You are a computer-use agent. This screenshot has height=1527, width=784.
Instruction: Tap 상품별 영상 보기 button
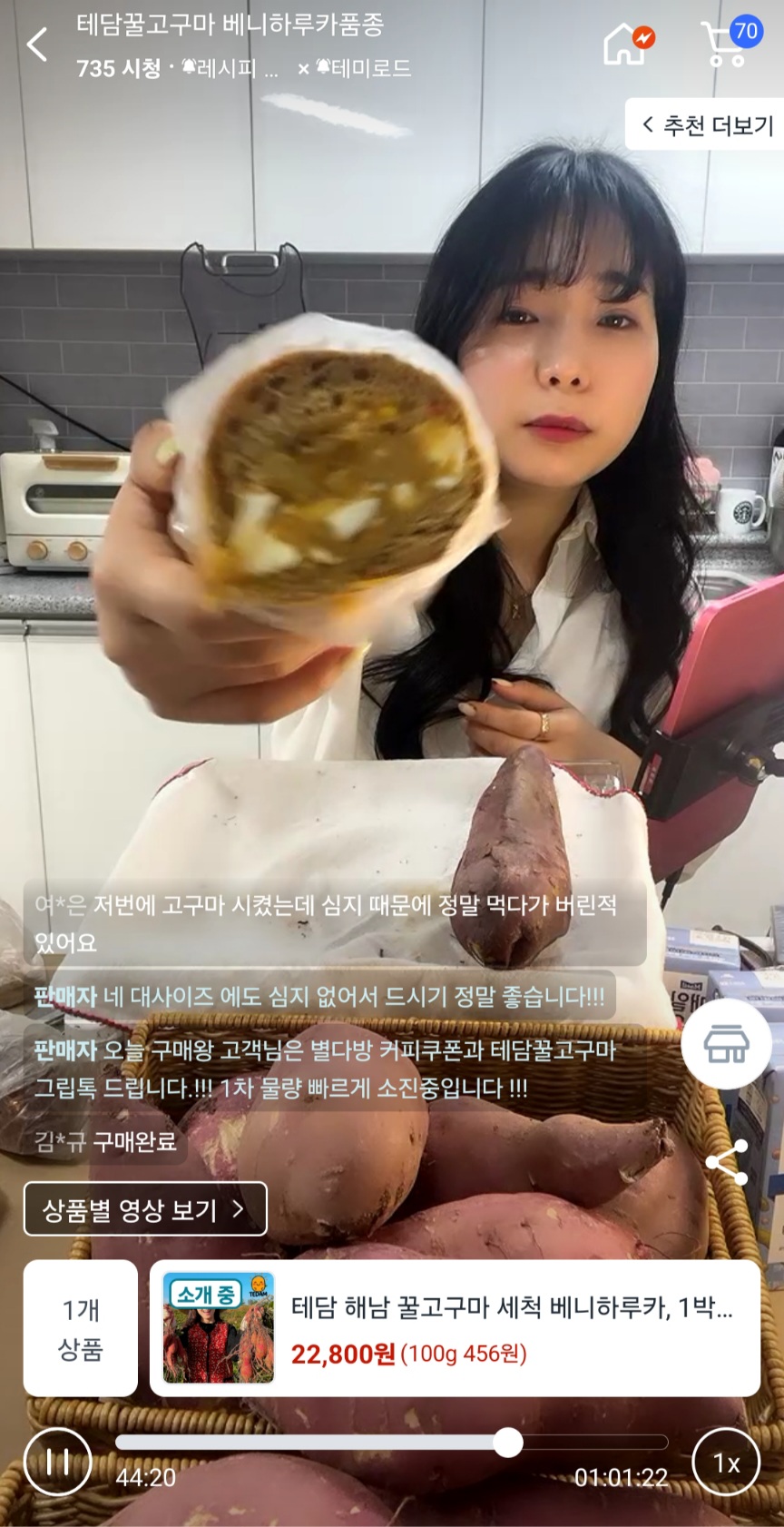point(145,1209)
